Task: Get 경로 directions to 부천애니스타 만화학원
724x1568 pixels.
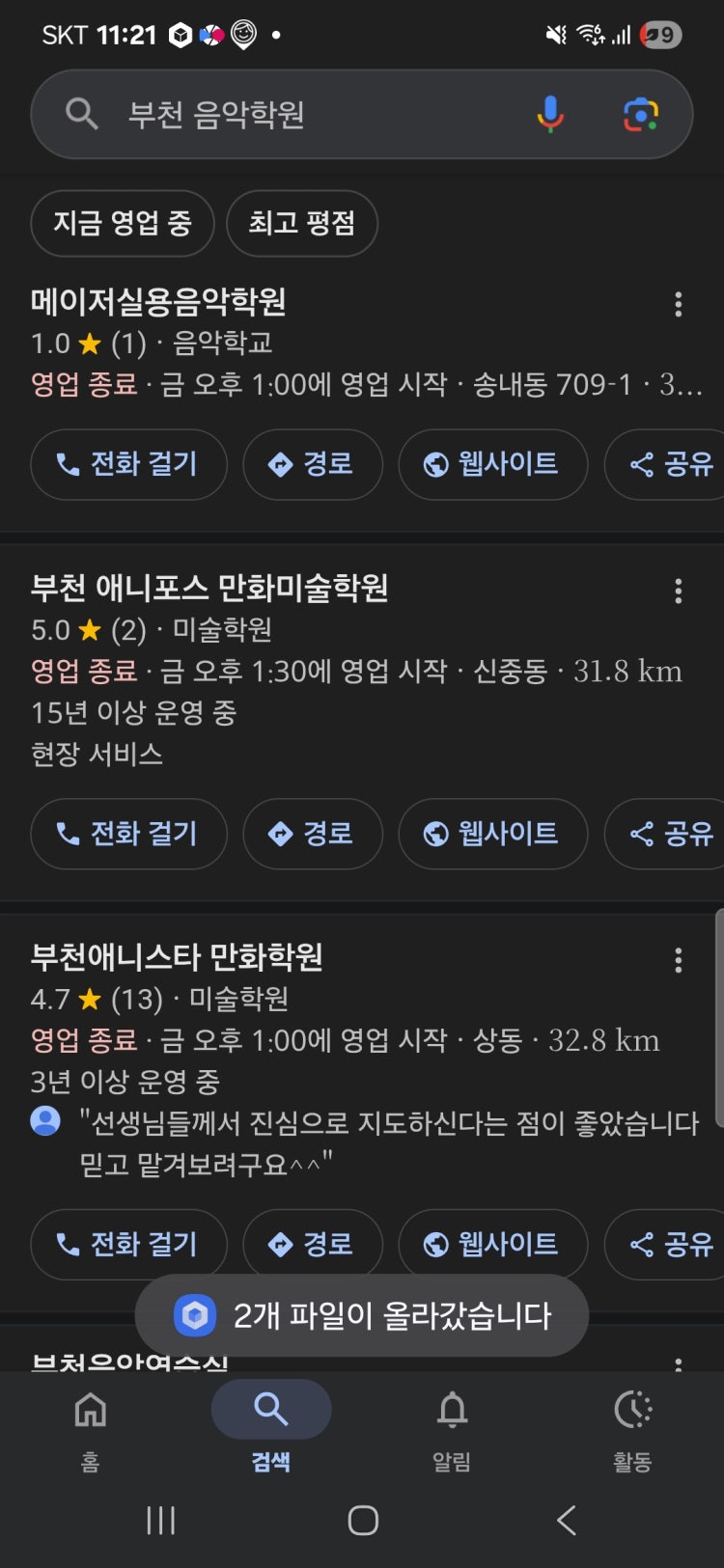Action: [312, 1245]
